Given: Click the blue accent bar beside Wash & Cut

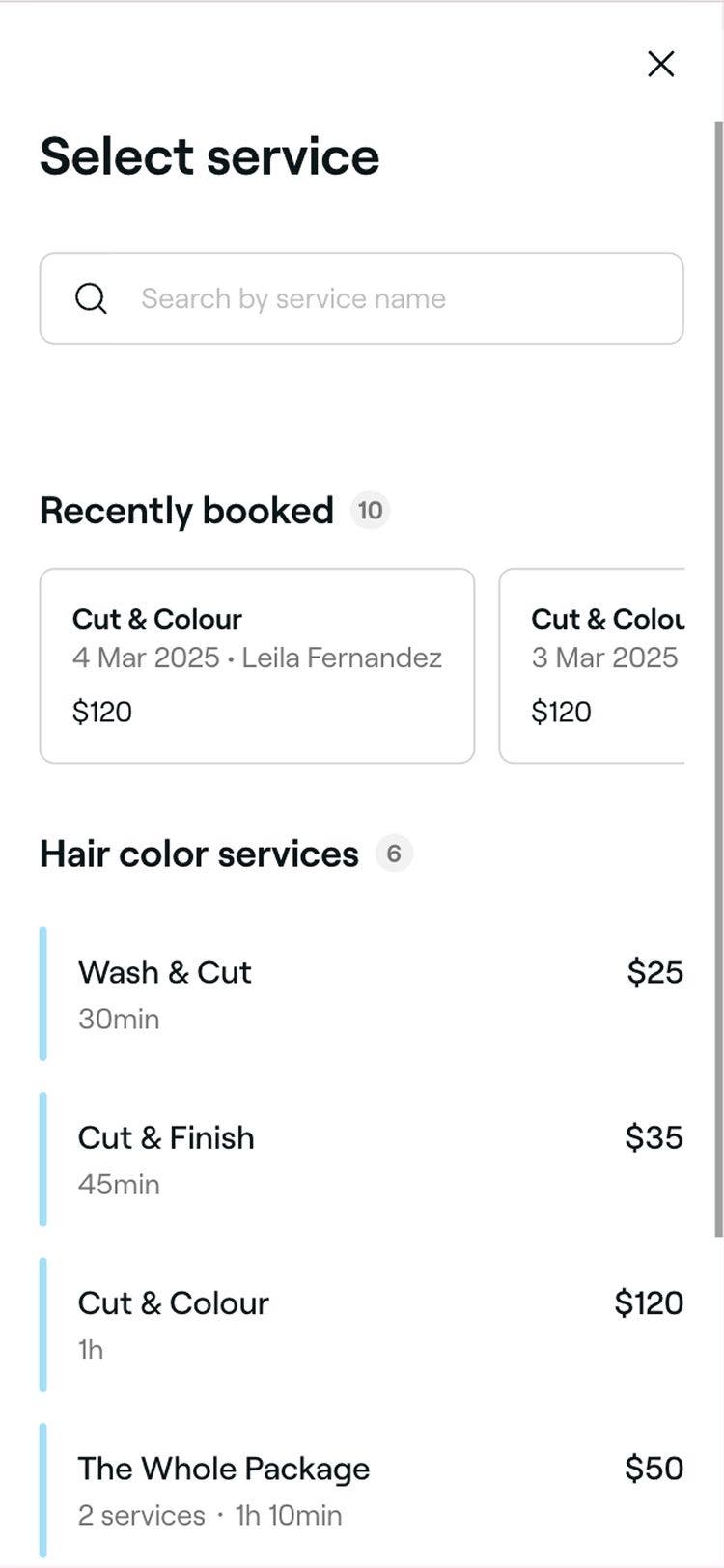Looking at the screenshot, I should click(x=43, y=993).
